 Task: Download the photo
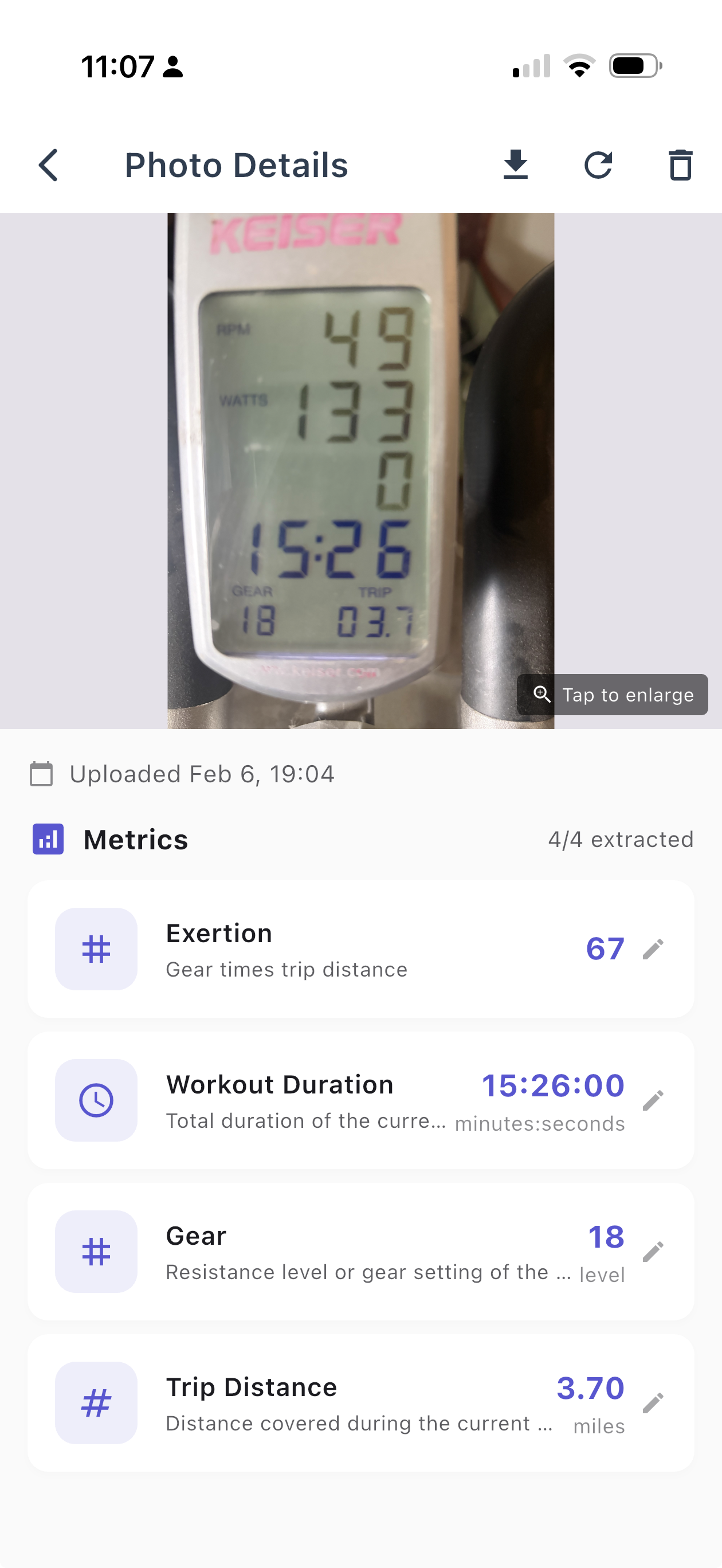pyautogui.click(x=515, y=164)
